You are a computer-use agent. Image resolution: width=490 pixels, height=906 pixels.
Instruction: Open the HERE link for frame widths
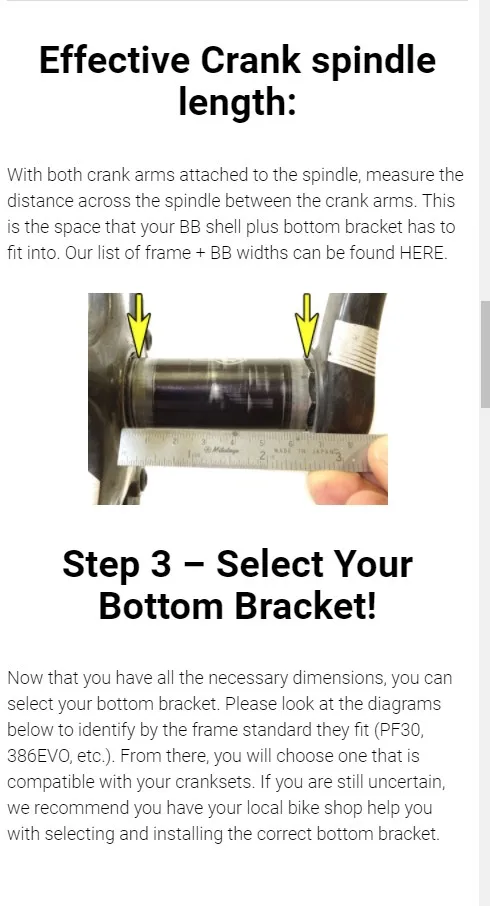(x=421, y=253)
